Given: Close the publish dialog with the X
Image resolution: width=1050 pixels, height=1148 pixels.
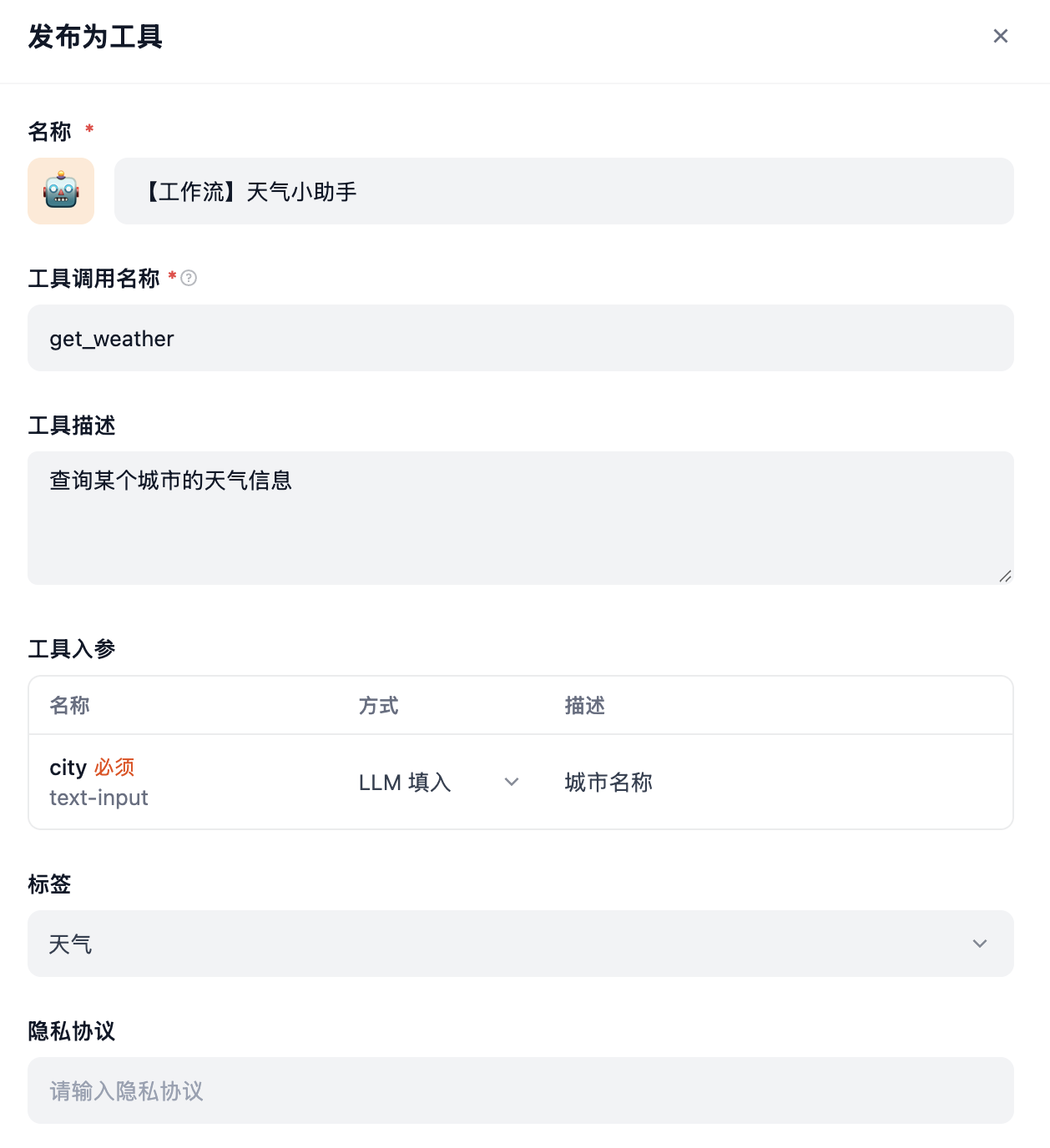Looking at the screenshot, I should [x=1001, y=36].
